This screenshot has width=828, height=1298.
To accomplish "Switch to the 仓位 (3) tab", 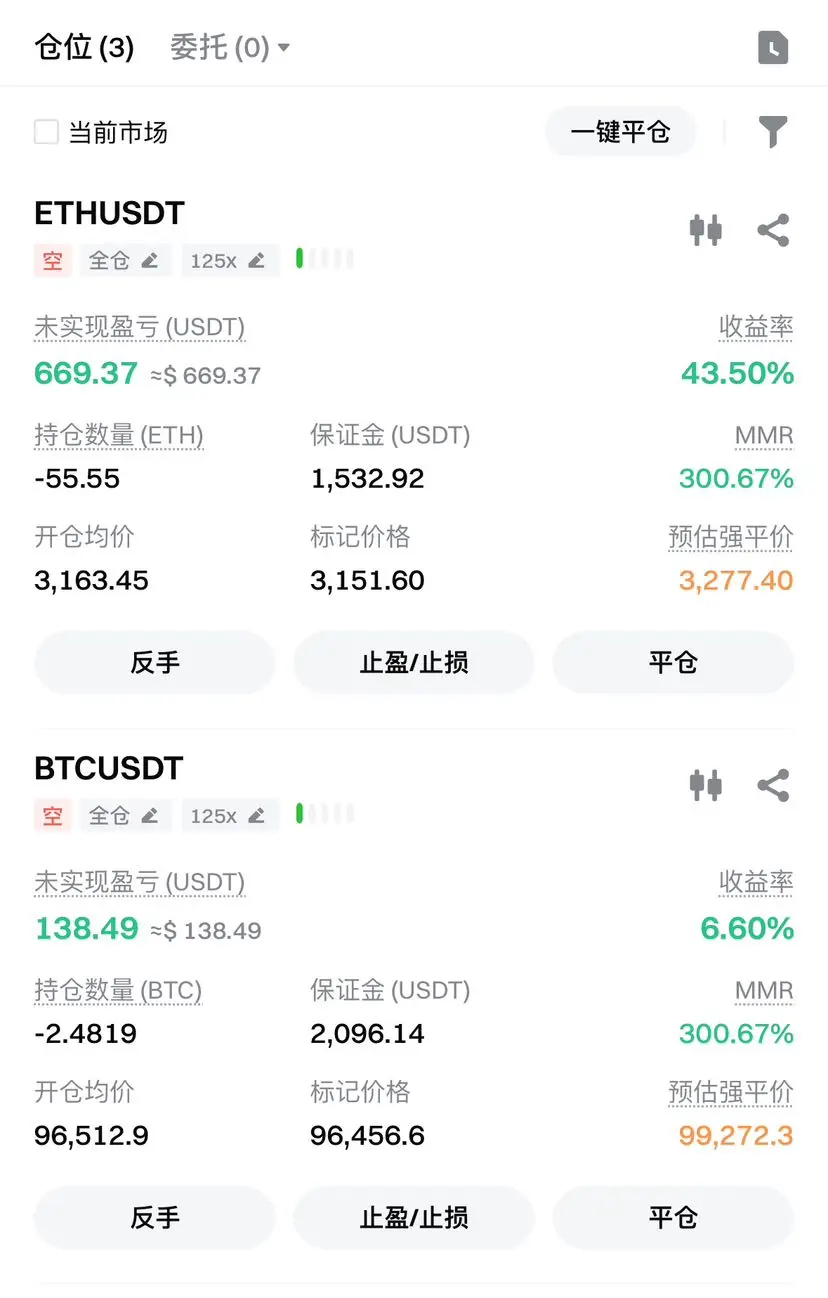I will pyautogui.click(x=84, y=47).
